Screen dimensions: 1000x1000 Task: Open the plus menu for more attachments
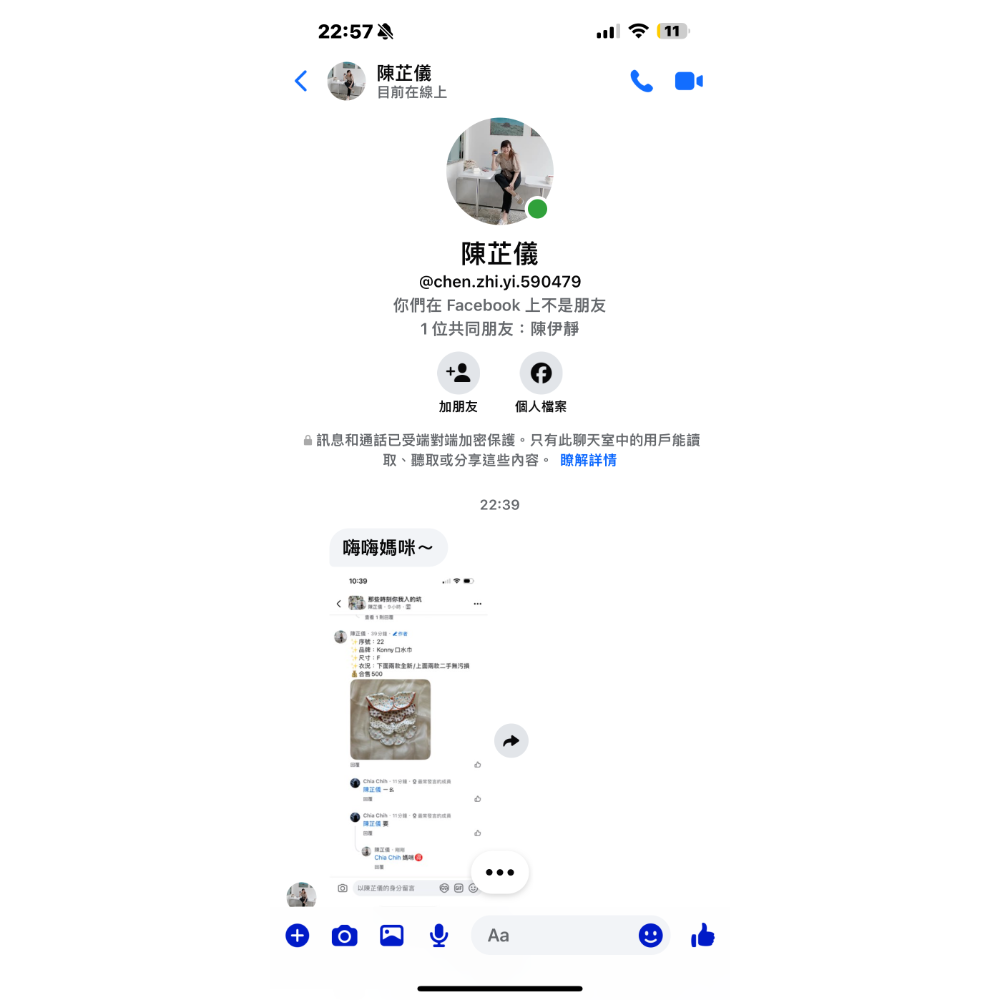(297, 936)
